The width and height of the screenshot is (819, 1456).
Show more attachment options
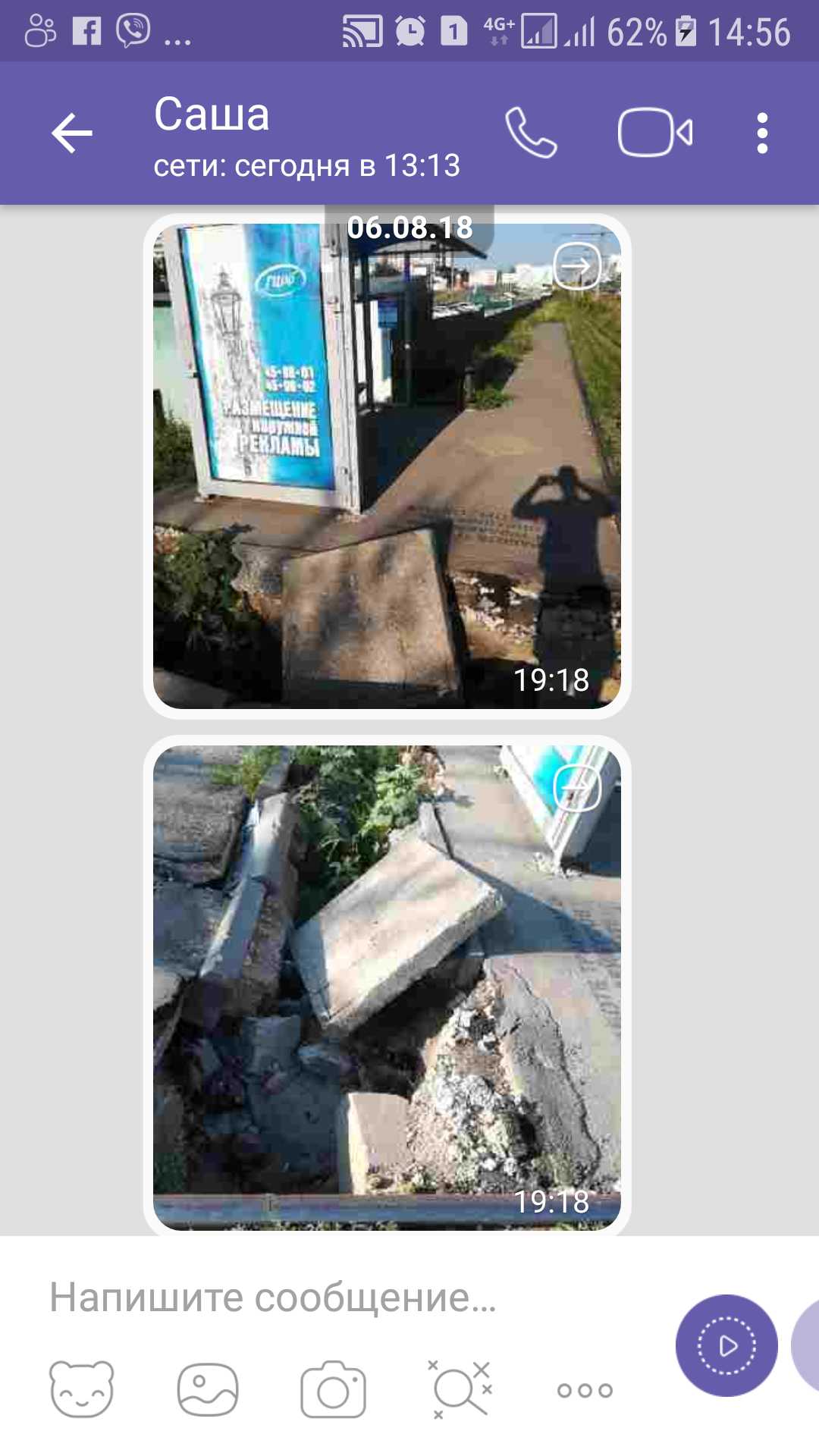coord(585,1390)
